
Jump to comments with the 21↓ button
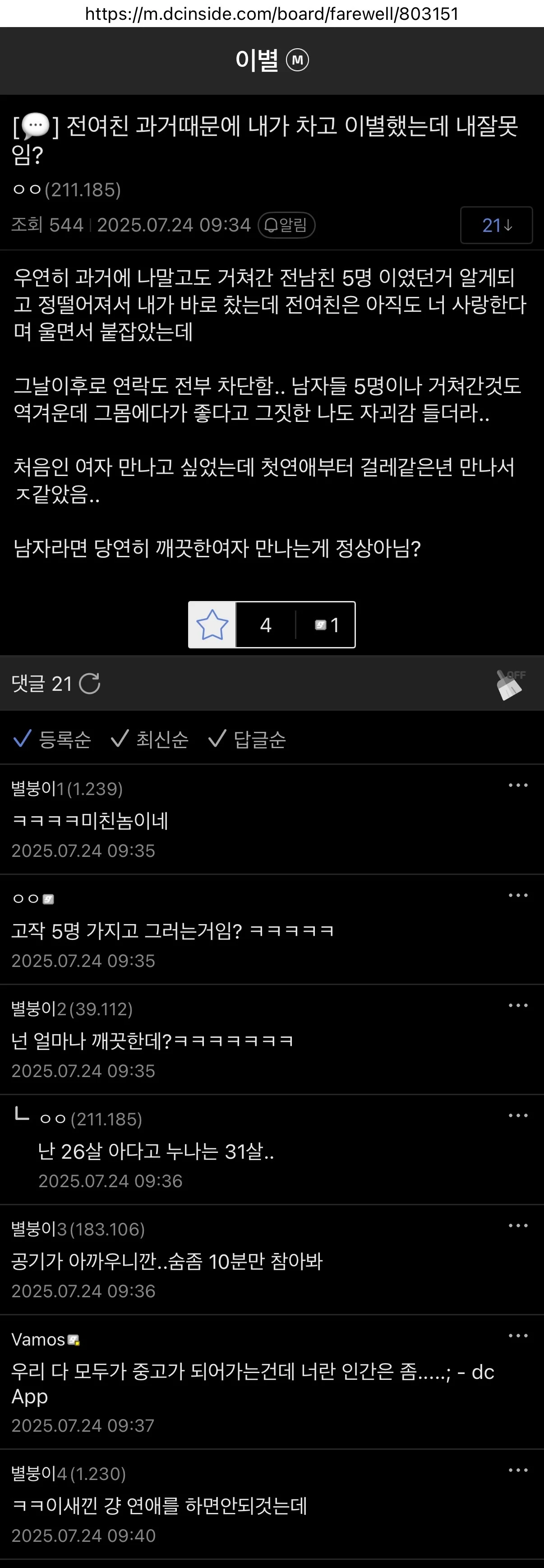point(496,225)
